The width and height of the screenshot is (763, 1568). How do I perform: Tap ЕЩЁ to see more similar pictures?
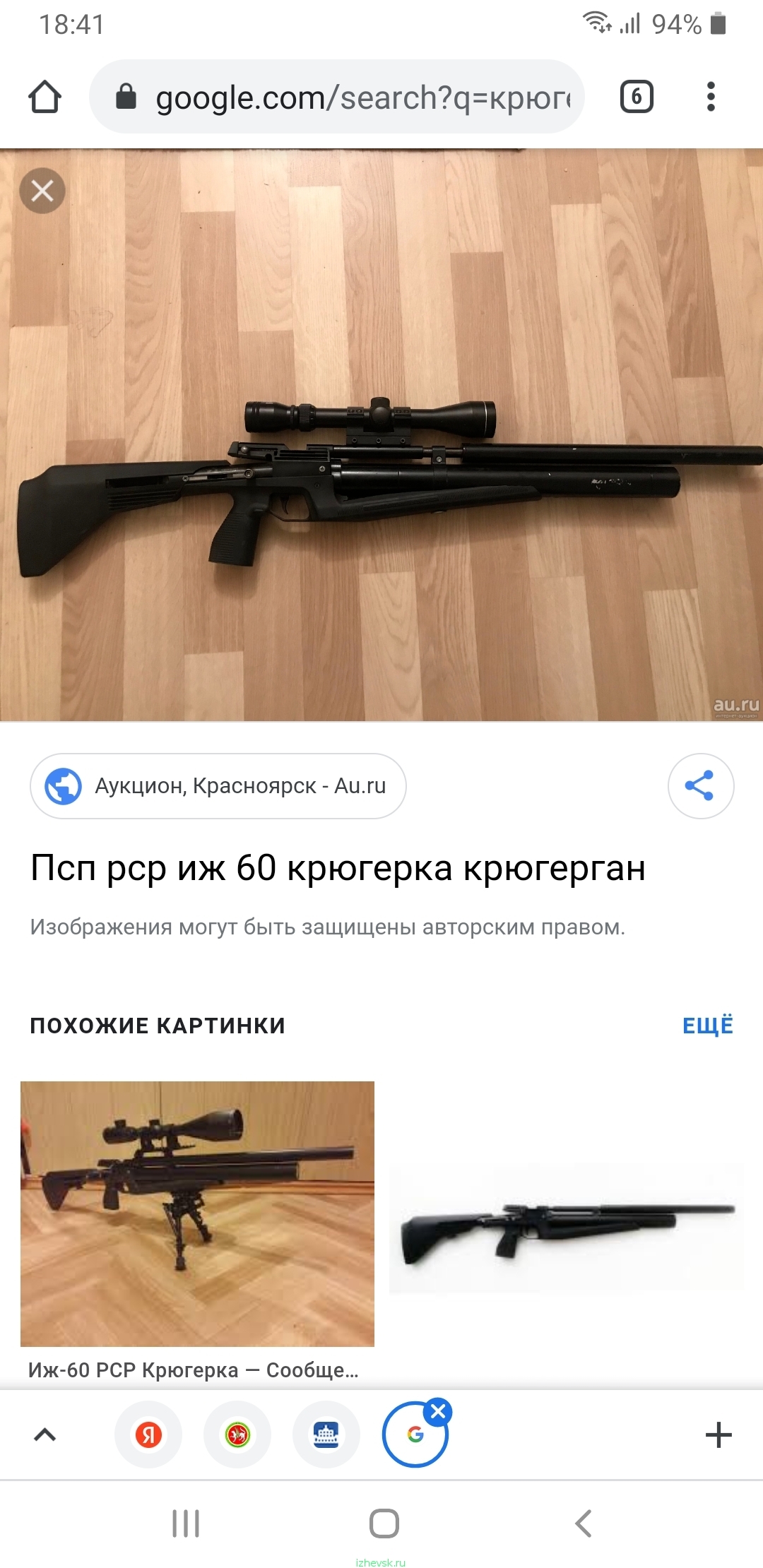click(708, 1026)
